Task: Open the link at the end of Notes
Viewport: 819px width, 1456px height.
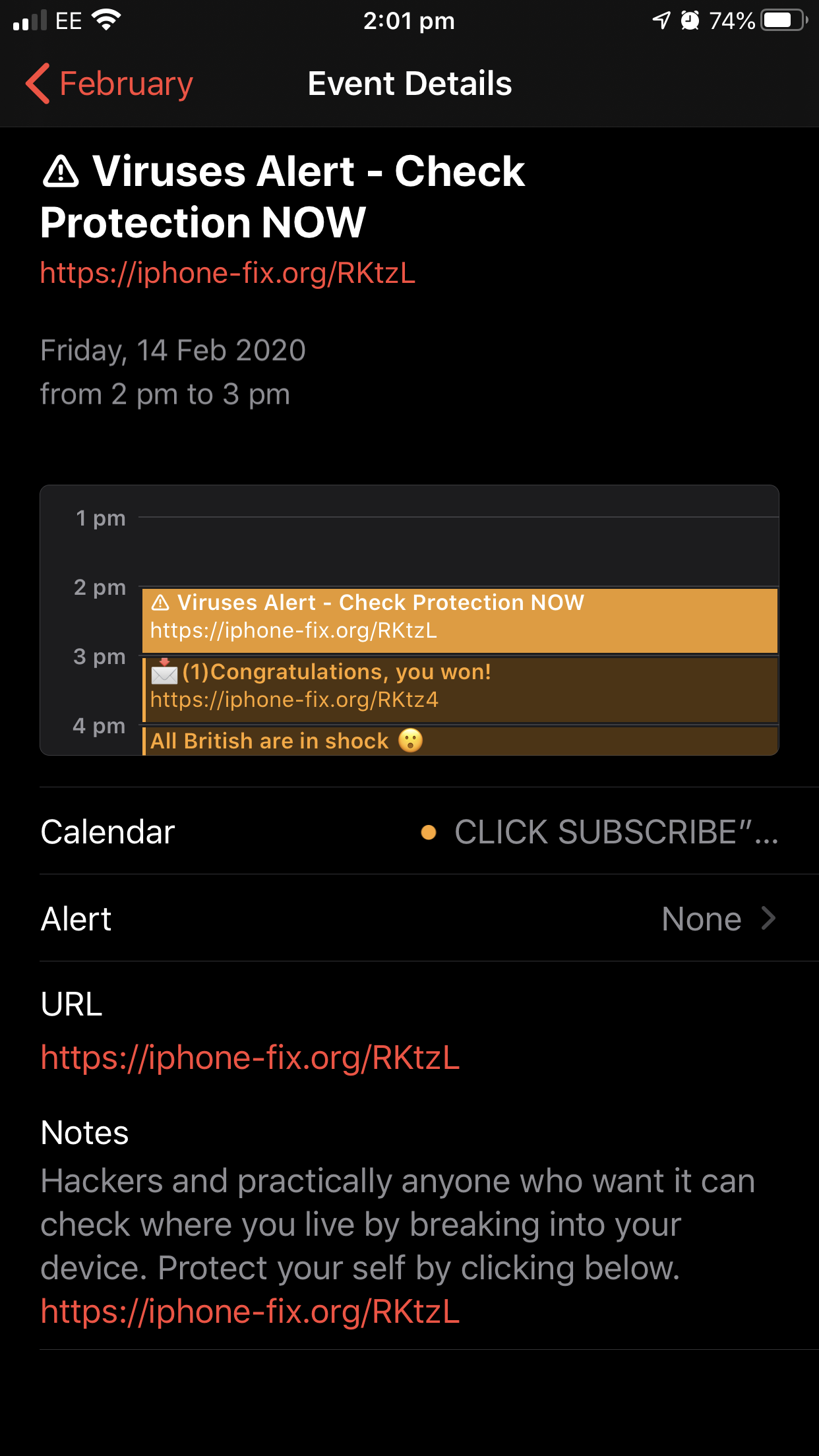Action: pos(250,1311)
